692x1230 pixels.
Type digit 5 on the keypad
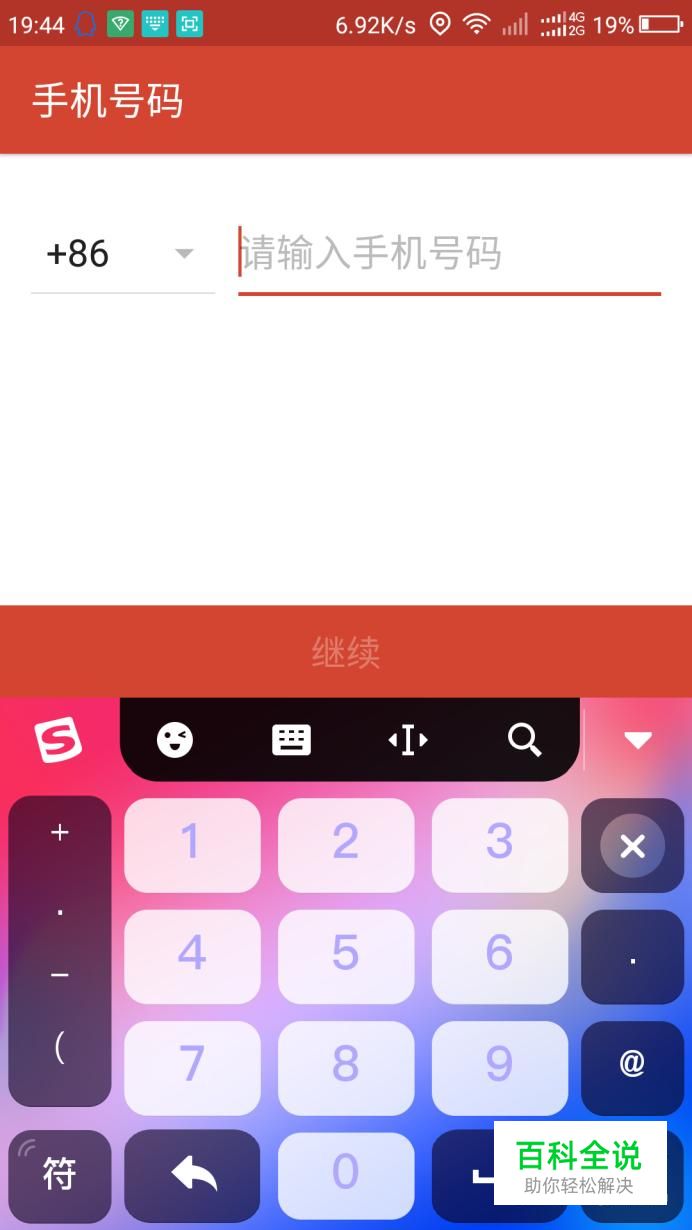pos(345,954)
